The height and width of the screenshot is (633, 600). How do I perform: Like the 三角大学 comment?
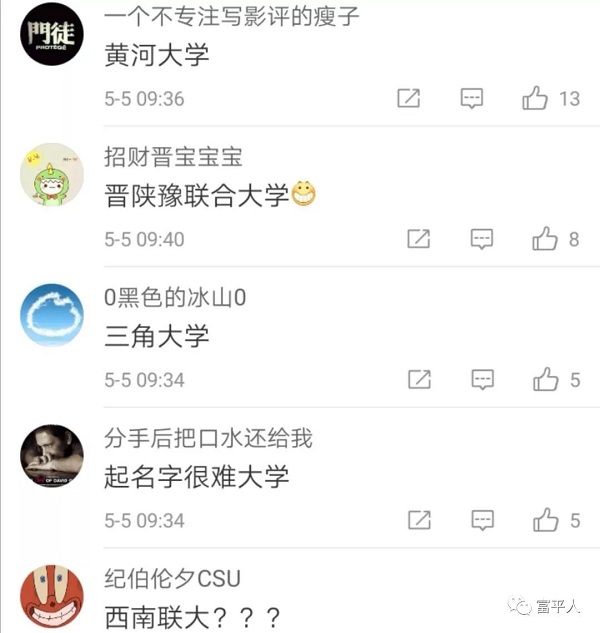click(x=545, y=380)
